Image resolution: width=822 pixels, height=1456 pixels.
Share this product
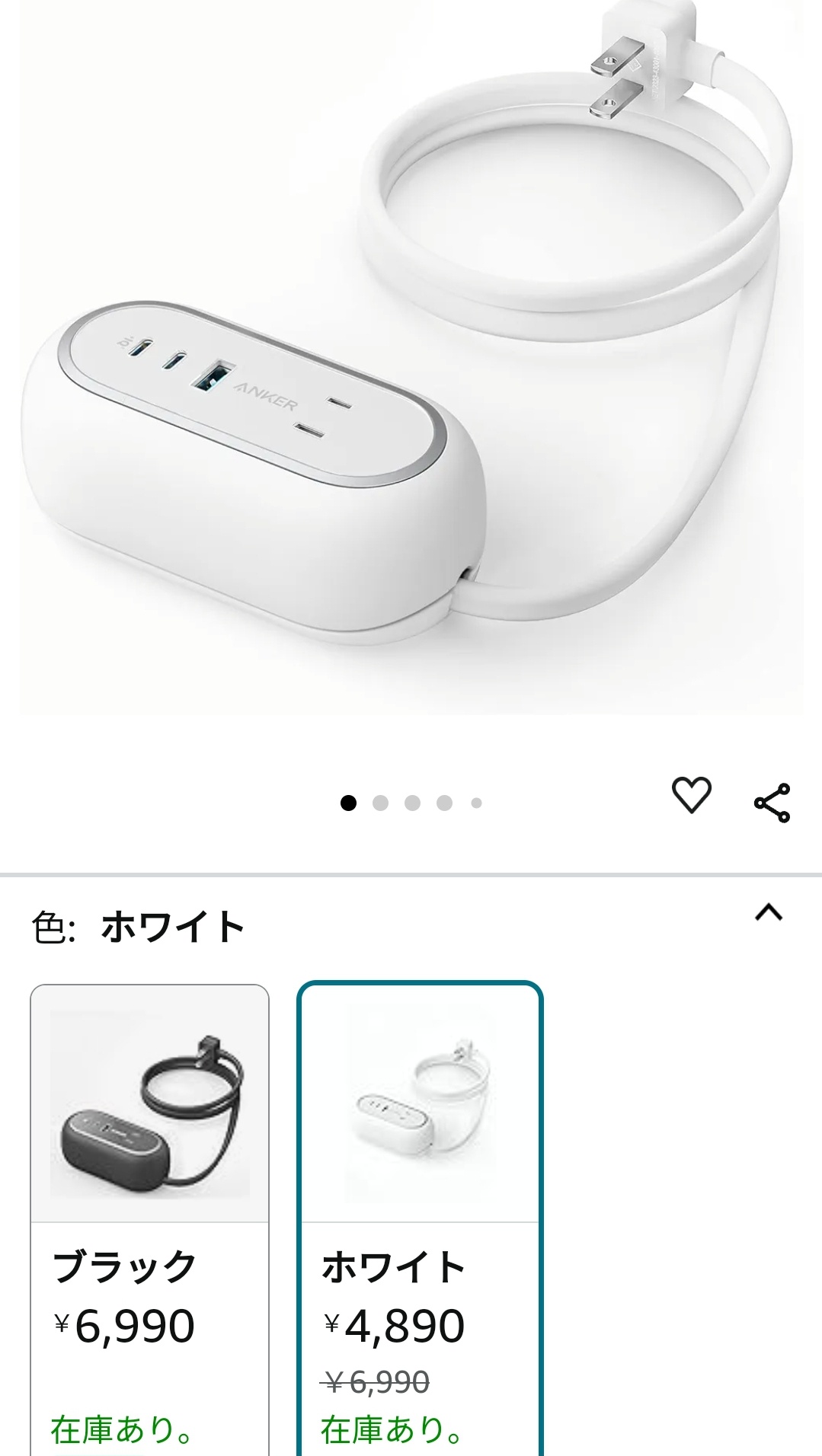tap(772, 803)
